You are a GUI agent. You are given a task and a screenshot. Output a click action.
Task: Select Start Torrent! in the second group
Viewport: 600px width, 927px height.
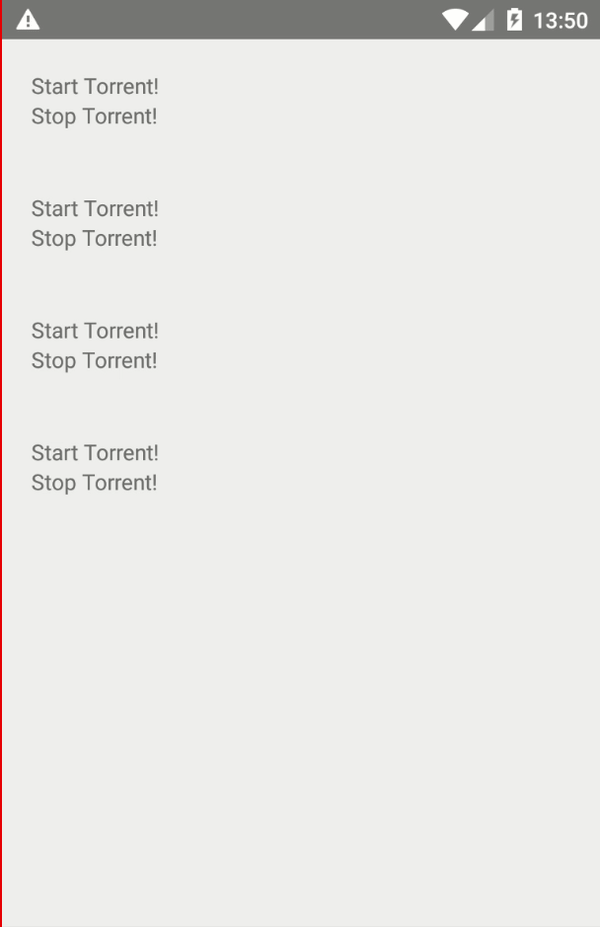[95, 209]
